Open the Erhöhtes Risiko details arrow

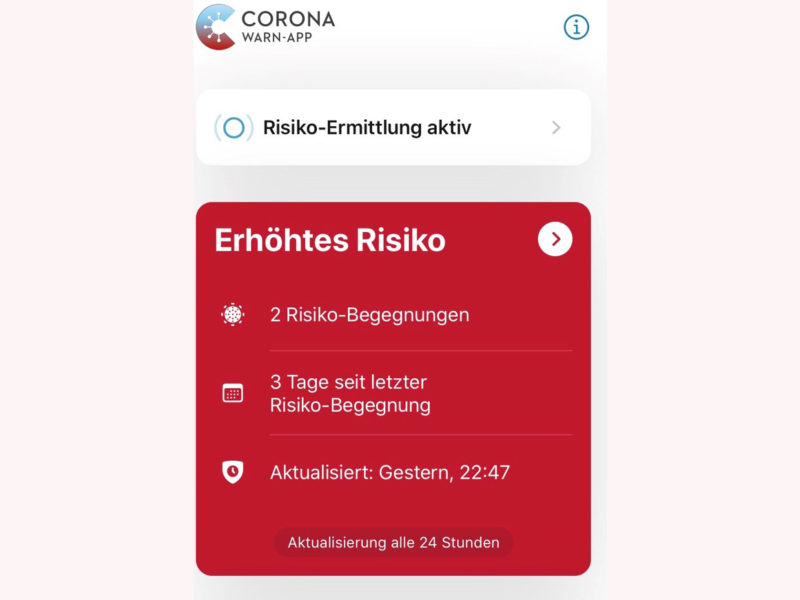[x=555, y=239]
